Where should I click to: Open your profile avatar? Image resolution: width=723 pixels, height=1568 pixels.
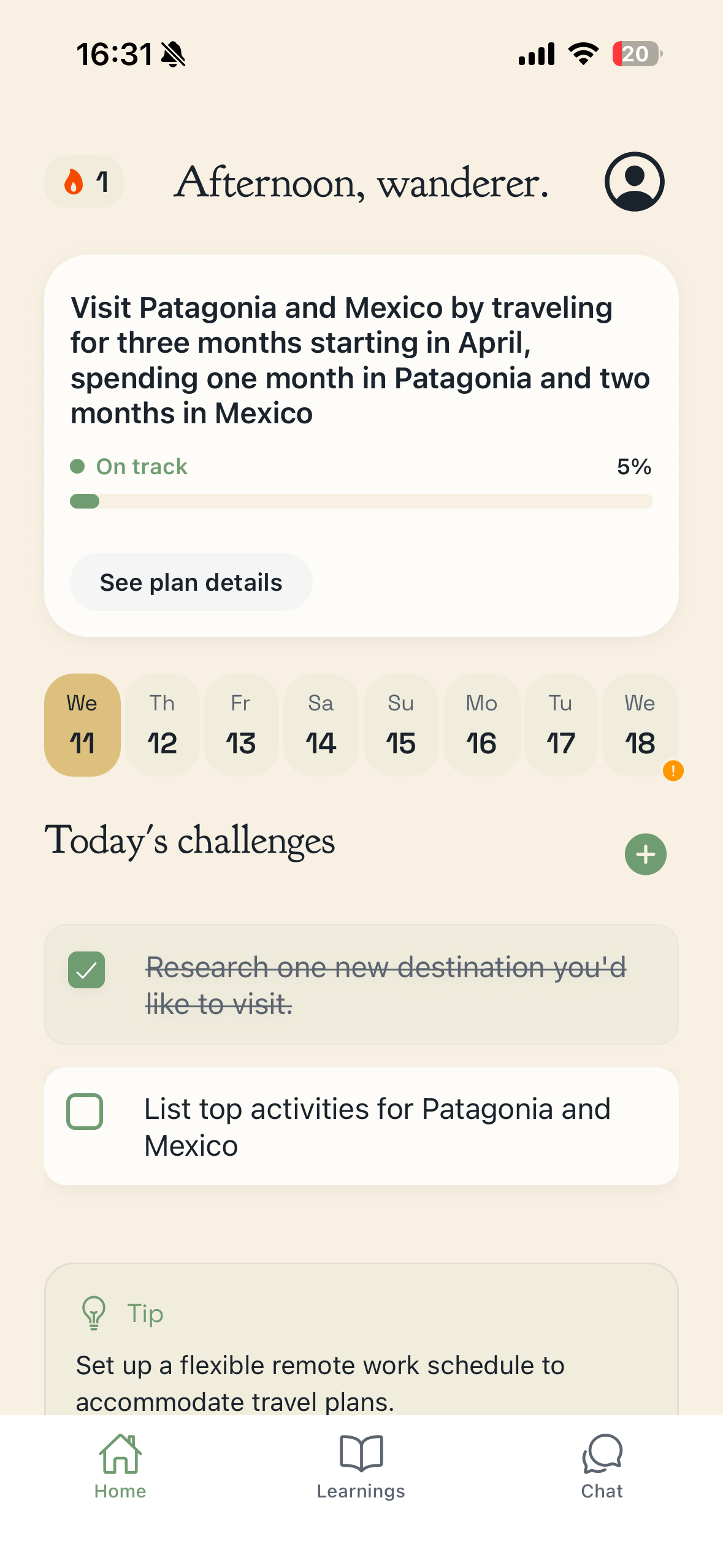point(634,182)
